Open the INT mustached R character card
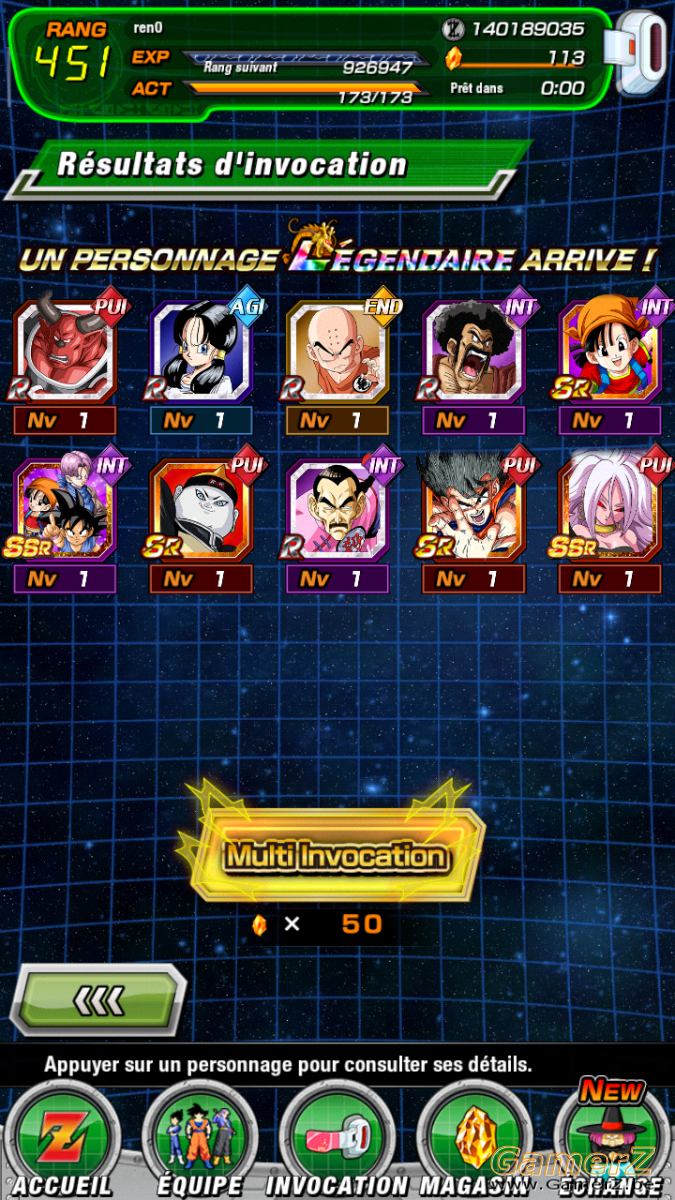Screen dimensions: 675x1200 [337, 510]
